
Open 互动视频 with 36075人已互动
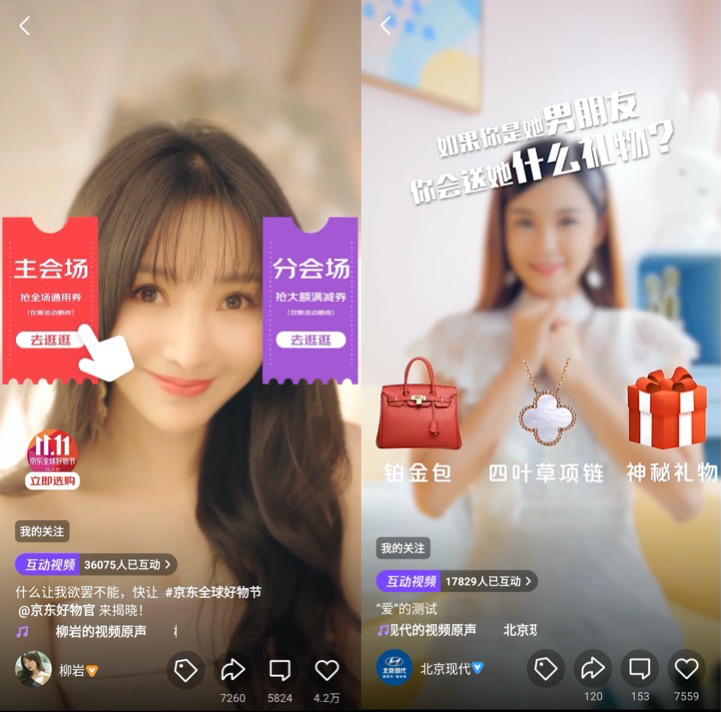pyautogui.click(x=96, y=564)
